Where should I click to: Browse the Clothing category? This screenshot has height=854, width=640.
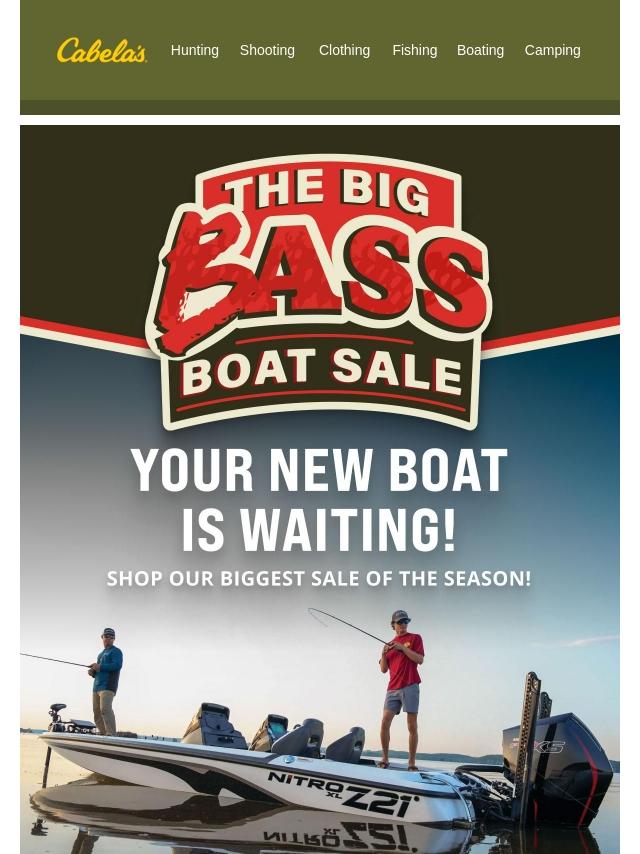click(x=344, y=50)
